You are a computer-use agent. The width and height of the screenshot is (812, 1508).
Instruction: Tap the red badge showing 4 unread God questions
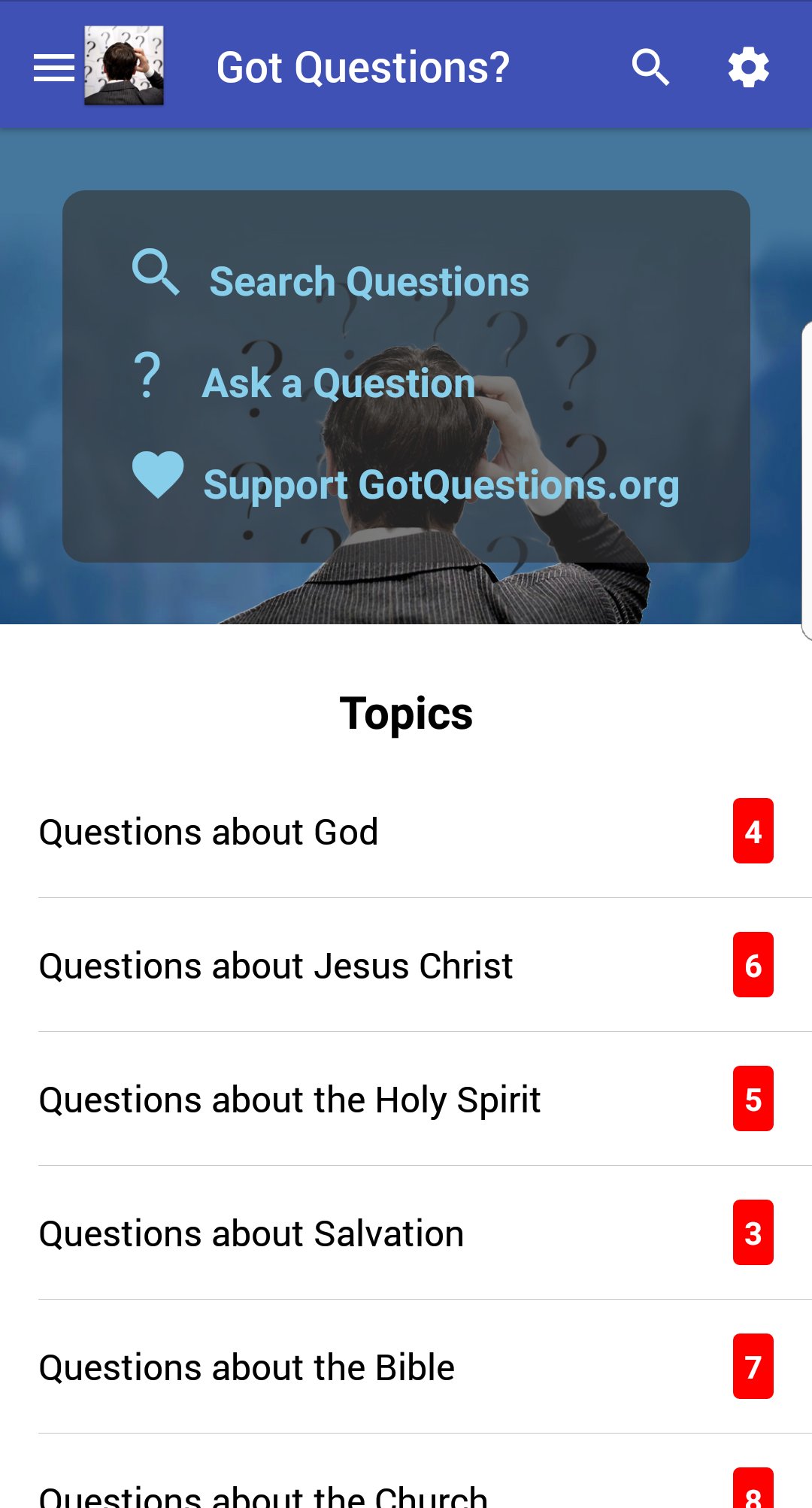click(x=753, y=831)
